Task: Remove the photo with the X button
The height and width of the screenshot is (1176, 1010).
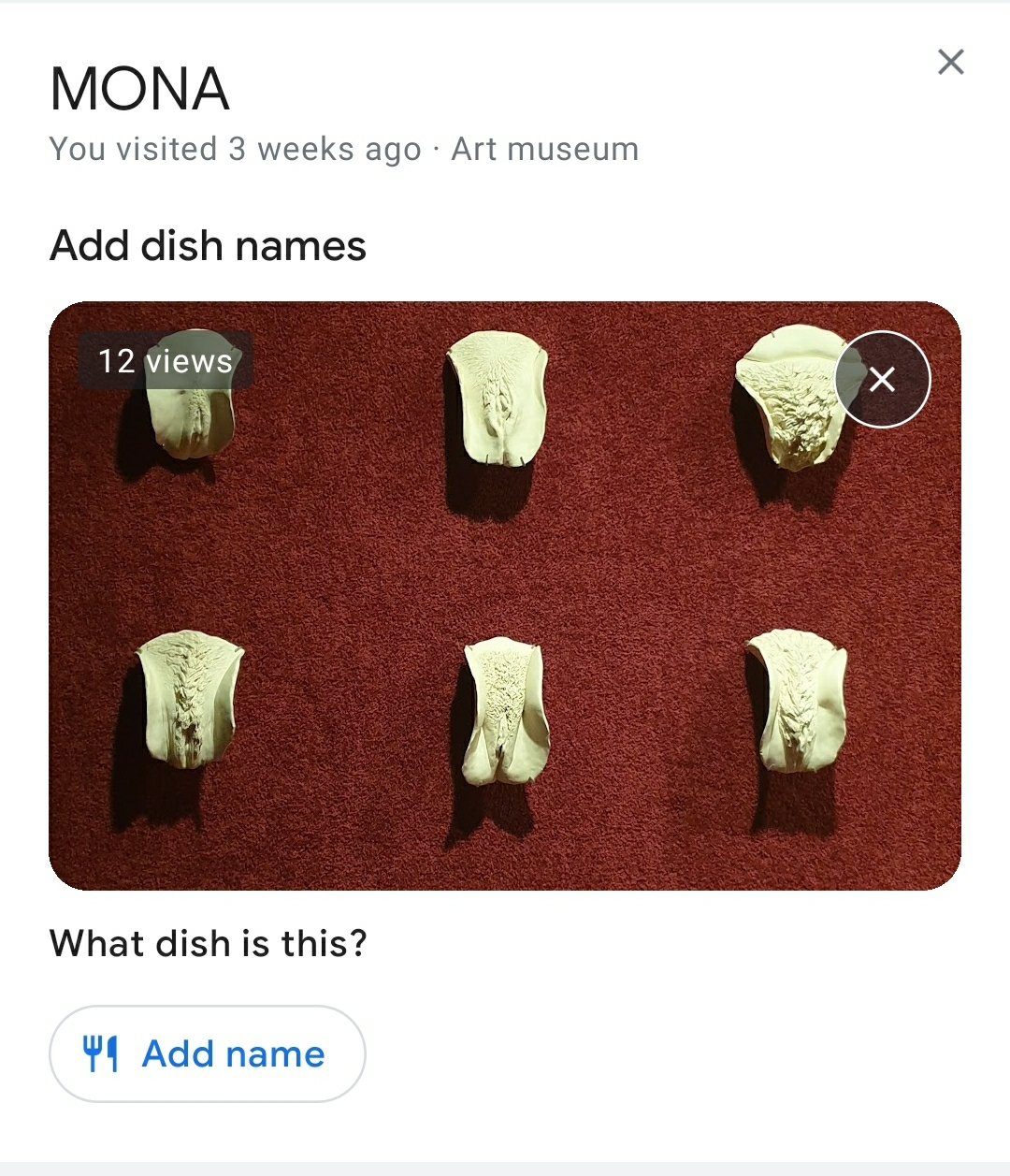Action: [882, 379]
